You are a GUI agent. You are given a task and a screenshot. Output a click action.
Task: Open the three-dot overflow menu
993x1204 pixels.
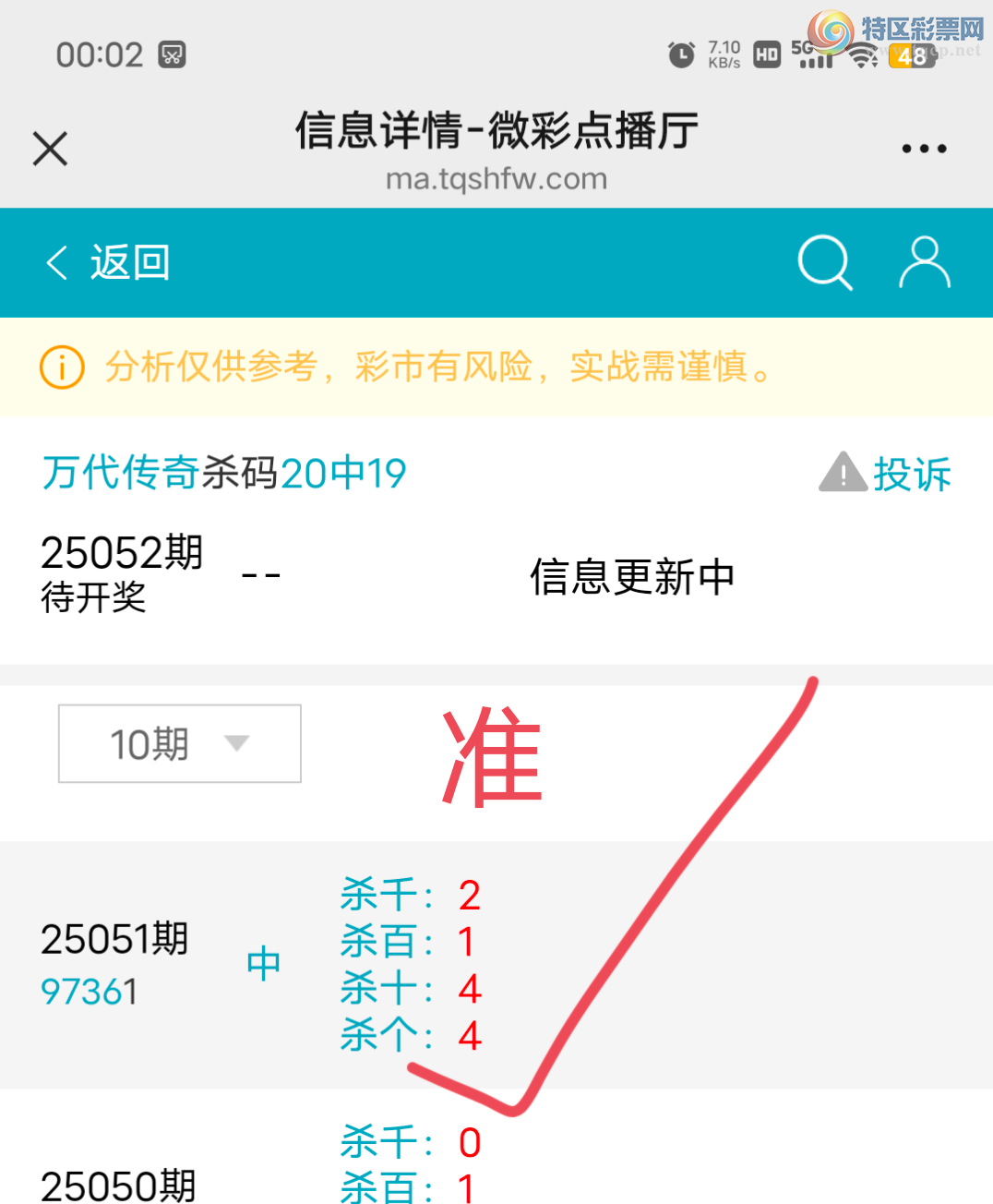pos(923,148)
